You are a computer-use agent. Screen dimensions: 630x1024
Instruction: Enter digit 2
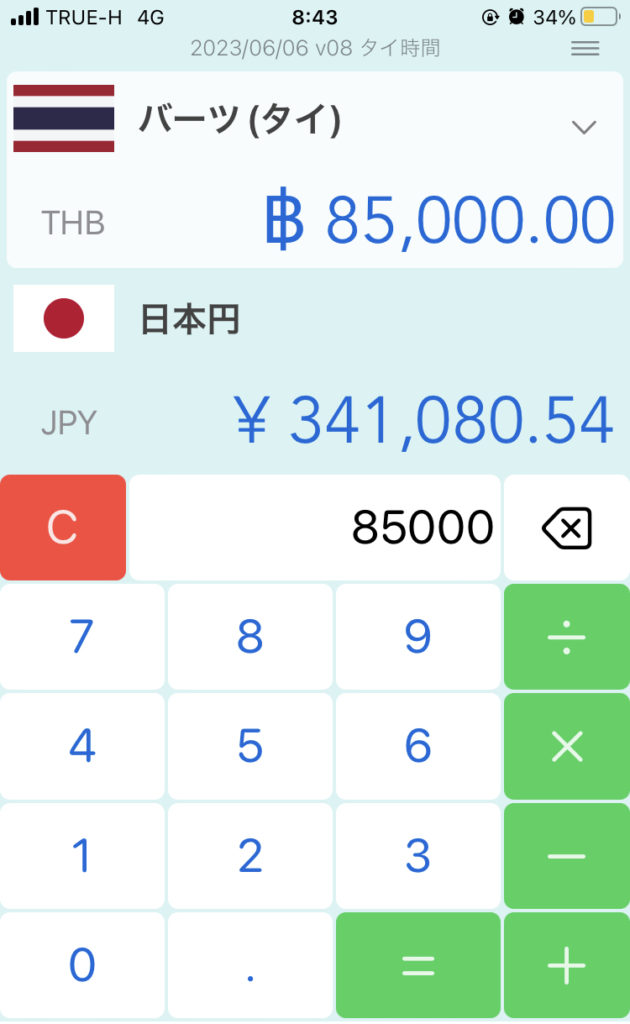tap(250, 856)
